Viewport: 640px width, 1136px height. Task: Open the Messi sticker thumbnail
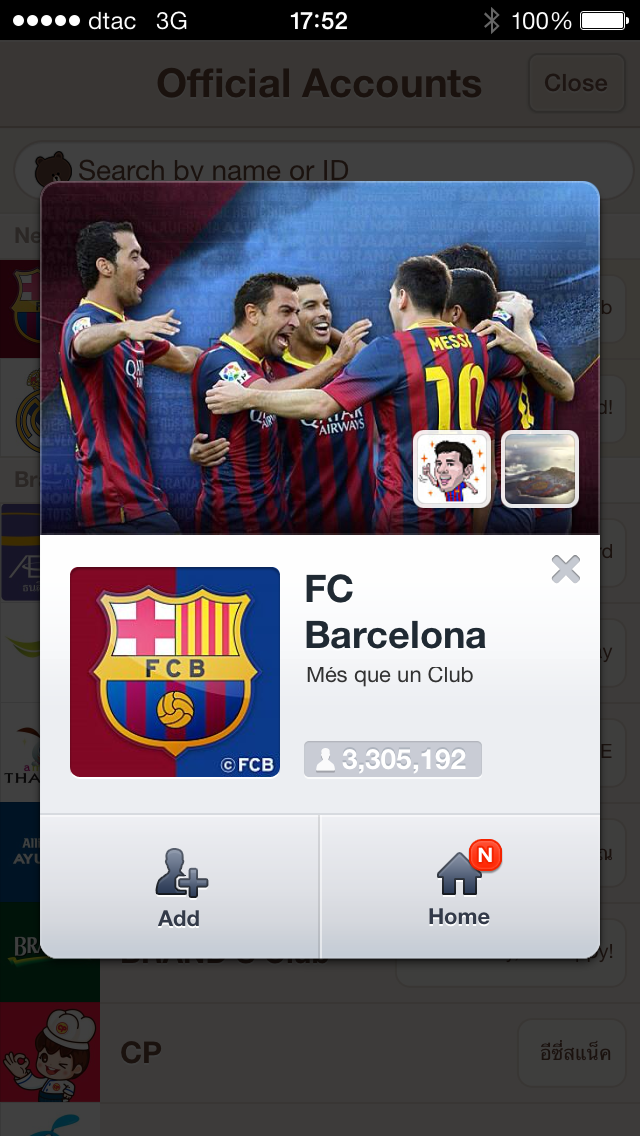(x=452, y=469)
